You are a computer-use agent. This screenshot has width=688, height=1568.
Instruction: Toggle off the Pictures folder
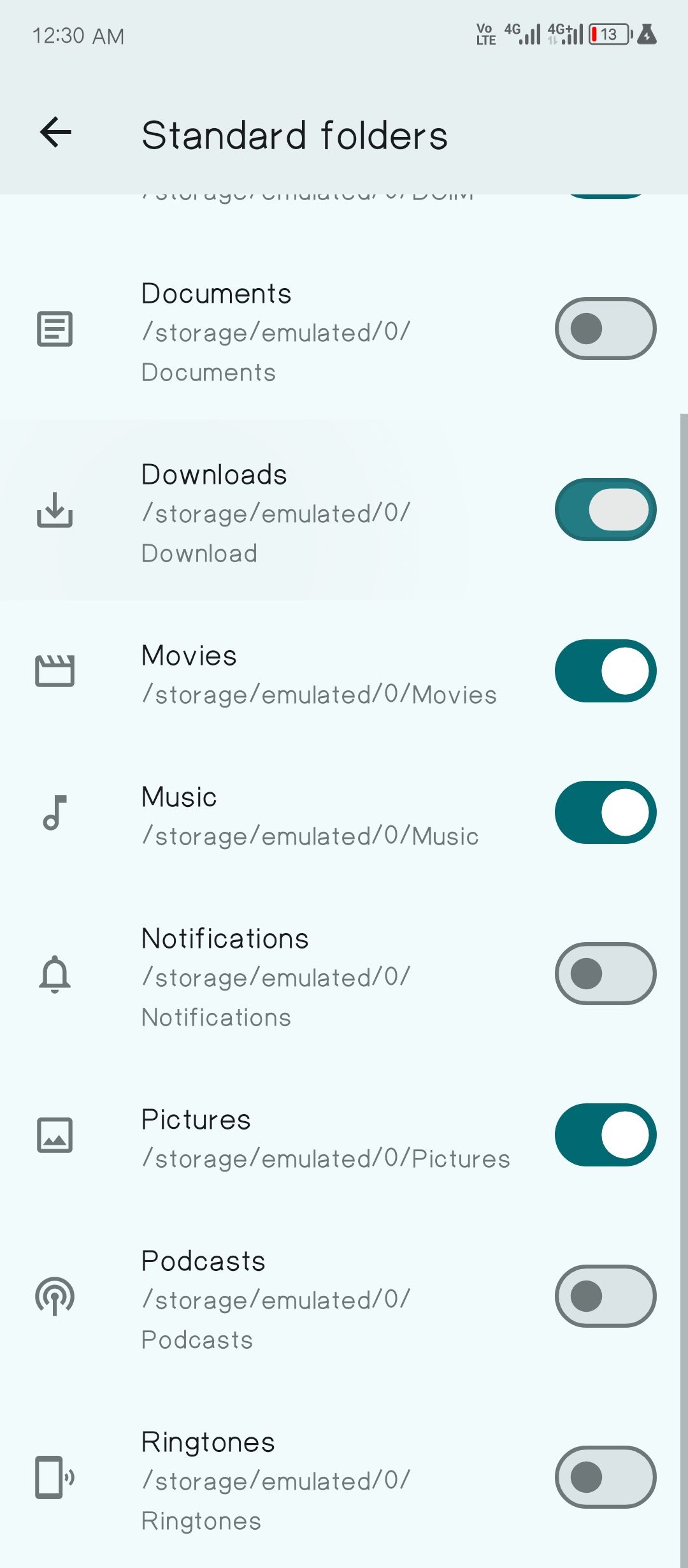tap(605, 1135)
